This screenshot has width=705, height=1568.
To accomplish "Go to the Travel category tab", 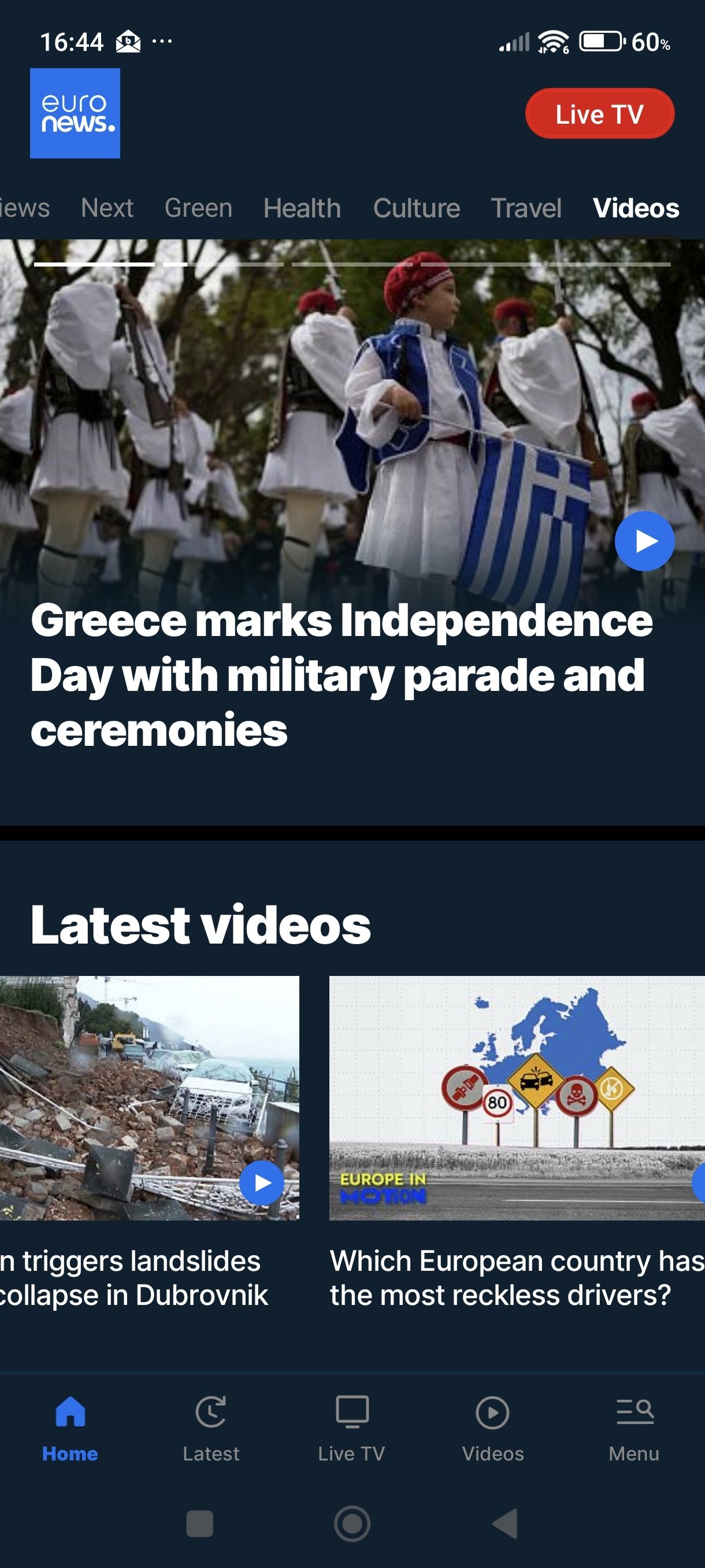I will [x=525, y=208].
